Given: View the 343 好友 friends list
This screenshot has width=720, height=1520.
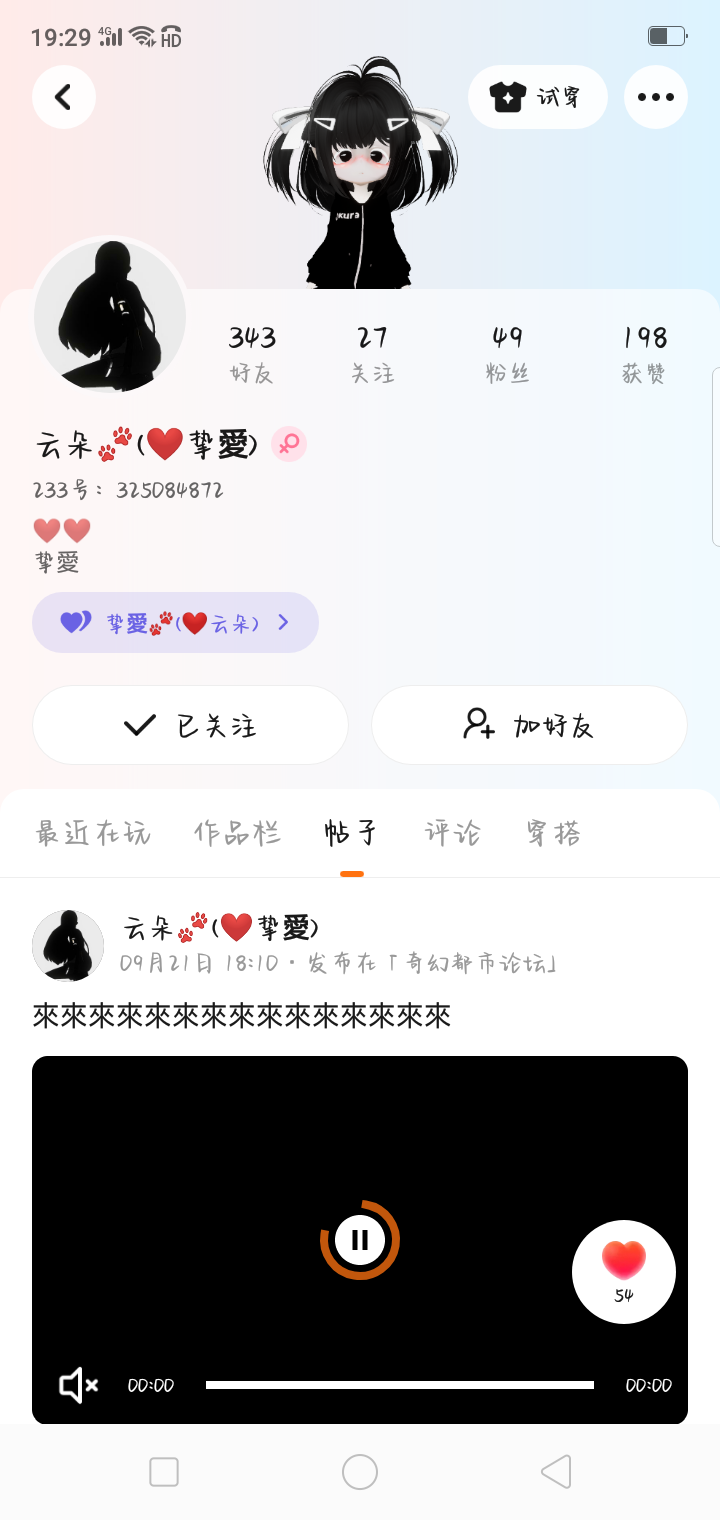Looking at the screenshot, I should click(252, 354).
